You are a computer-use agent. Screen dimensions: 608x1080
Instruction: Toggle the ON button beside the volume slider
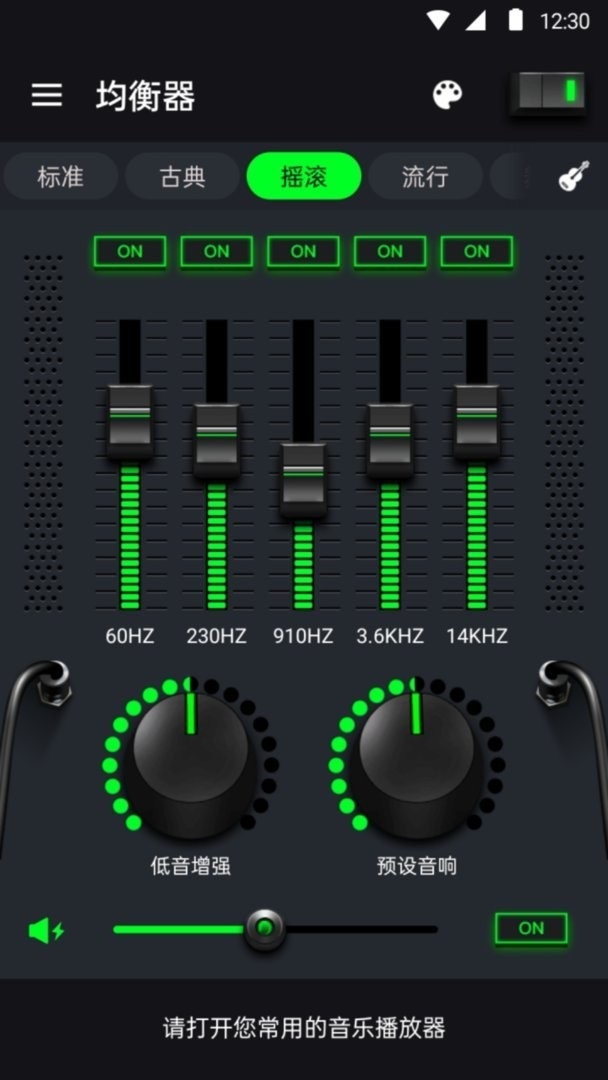[531, 928]
